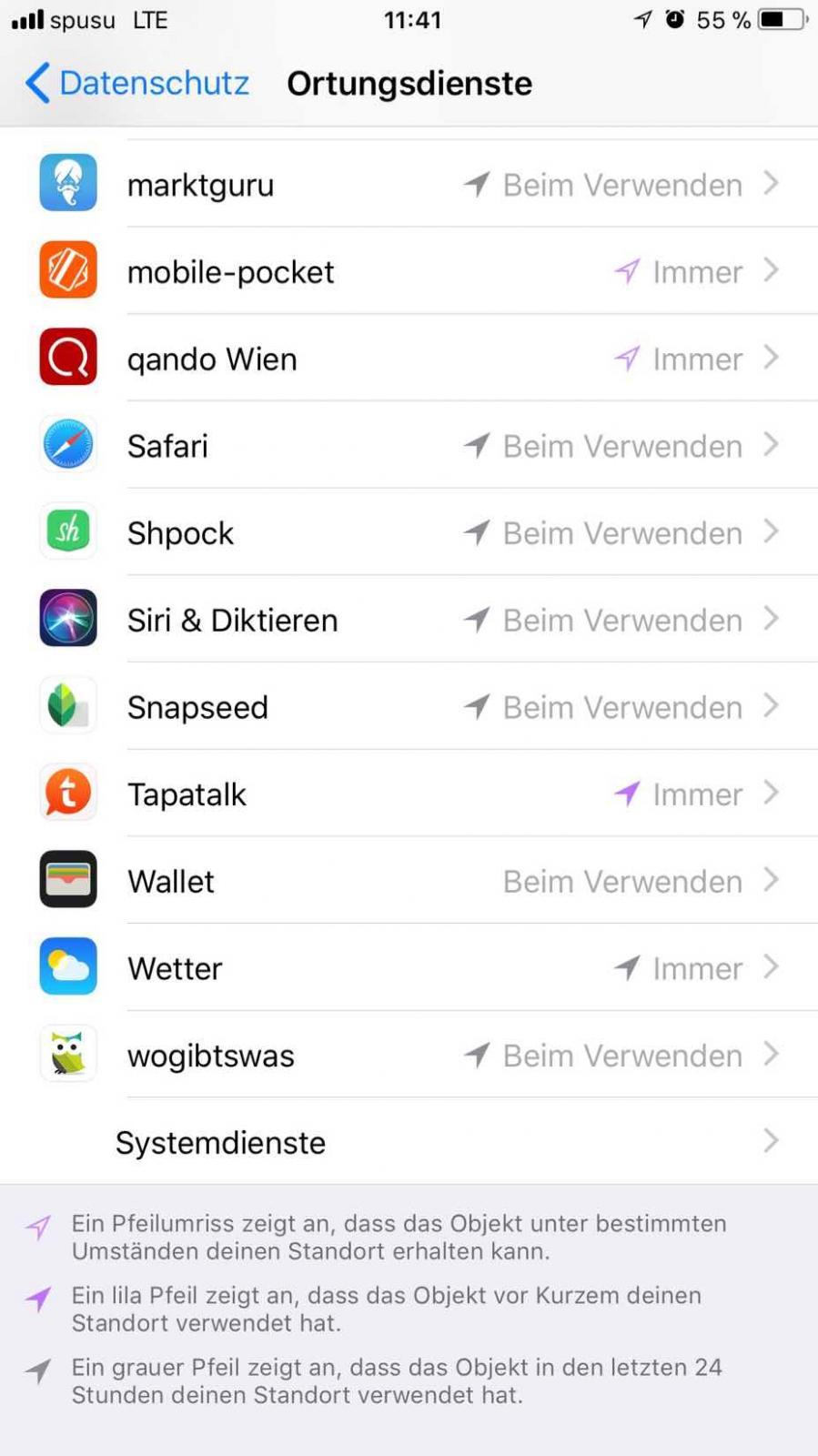Open Tapatalk location permission

coord(409,794)
